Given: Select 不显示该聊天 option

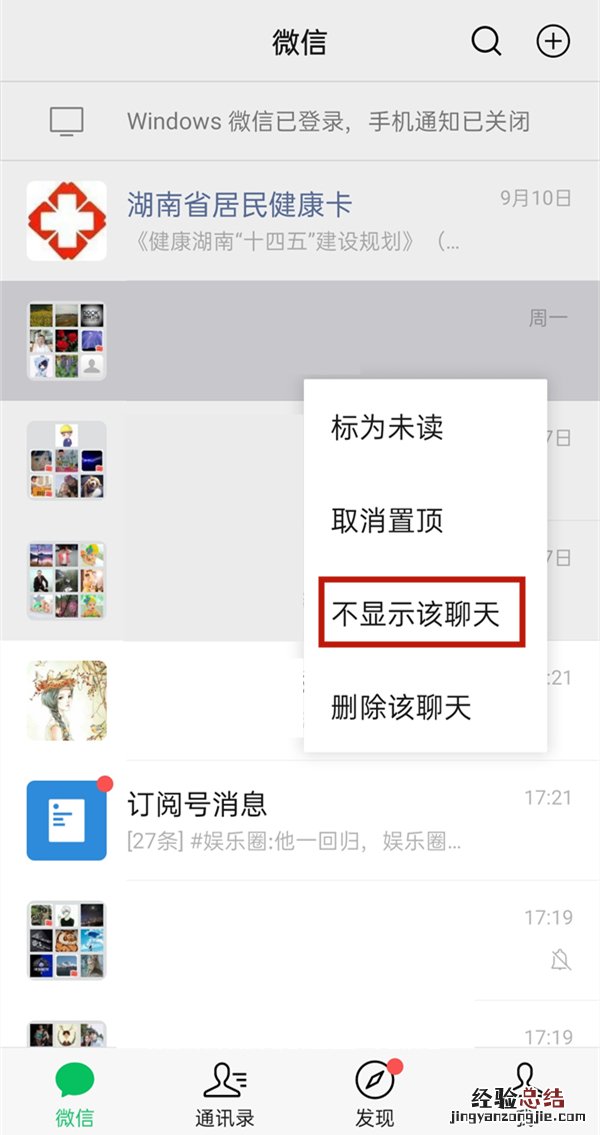Looking at the screenshot, I should tap(420, 612).
